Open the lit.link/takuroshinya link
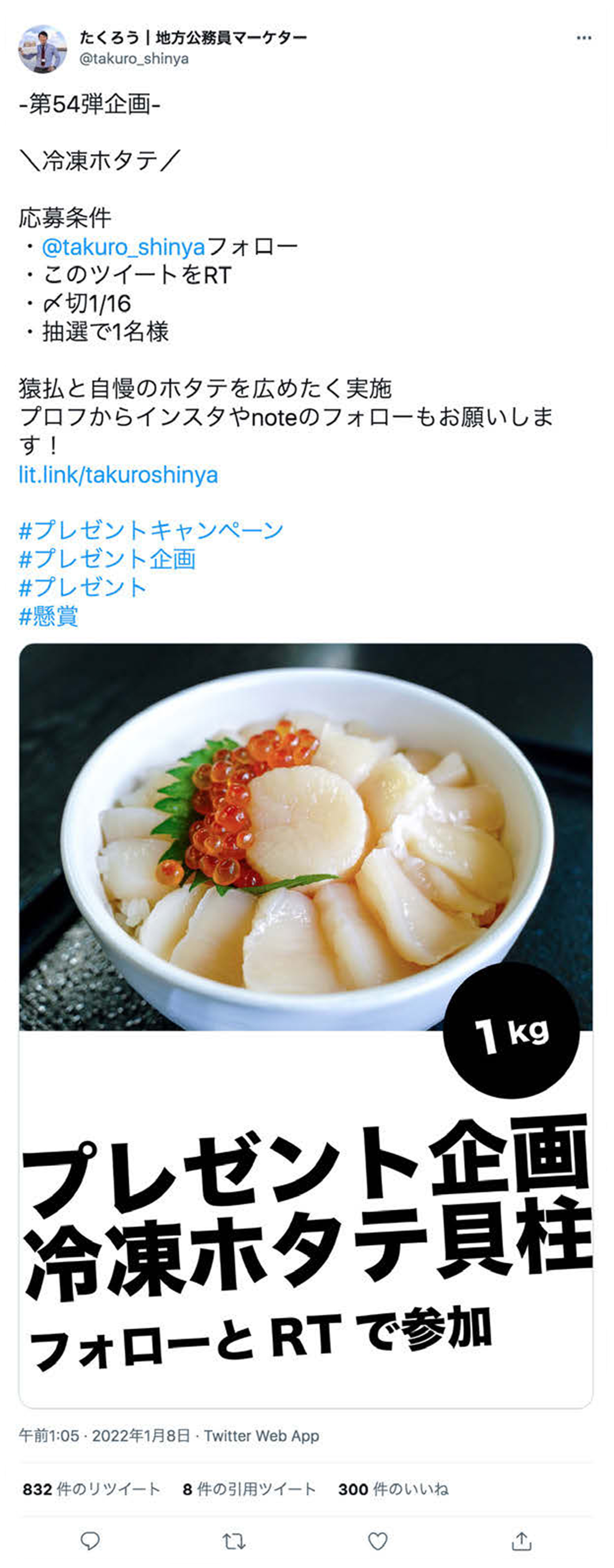 pyautogui.click(x=118, y=475)
